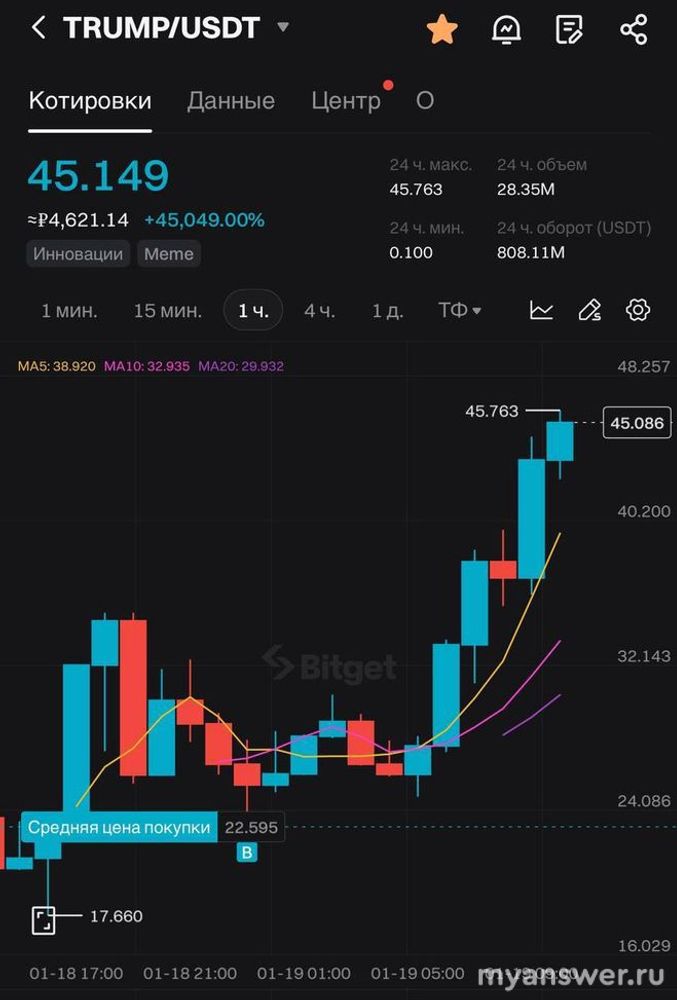The height and width of the screenshot is (1000, 677).
Task: Open the note editing icon
Action: pos(569,29)
